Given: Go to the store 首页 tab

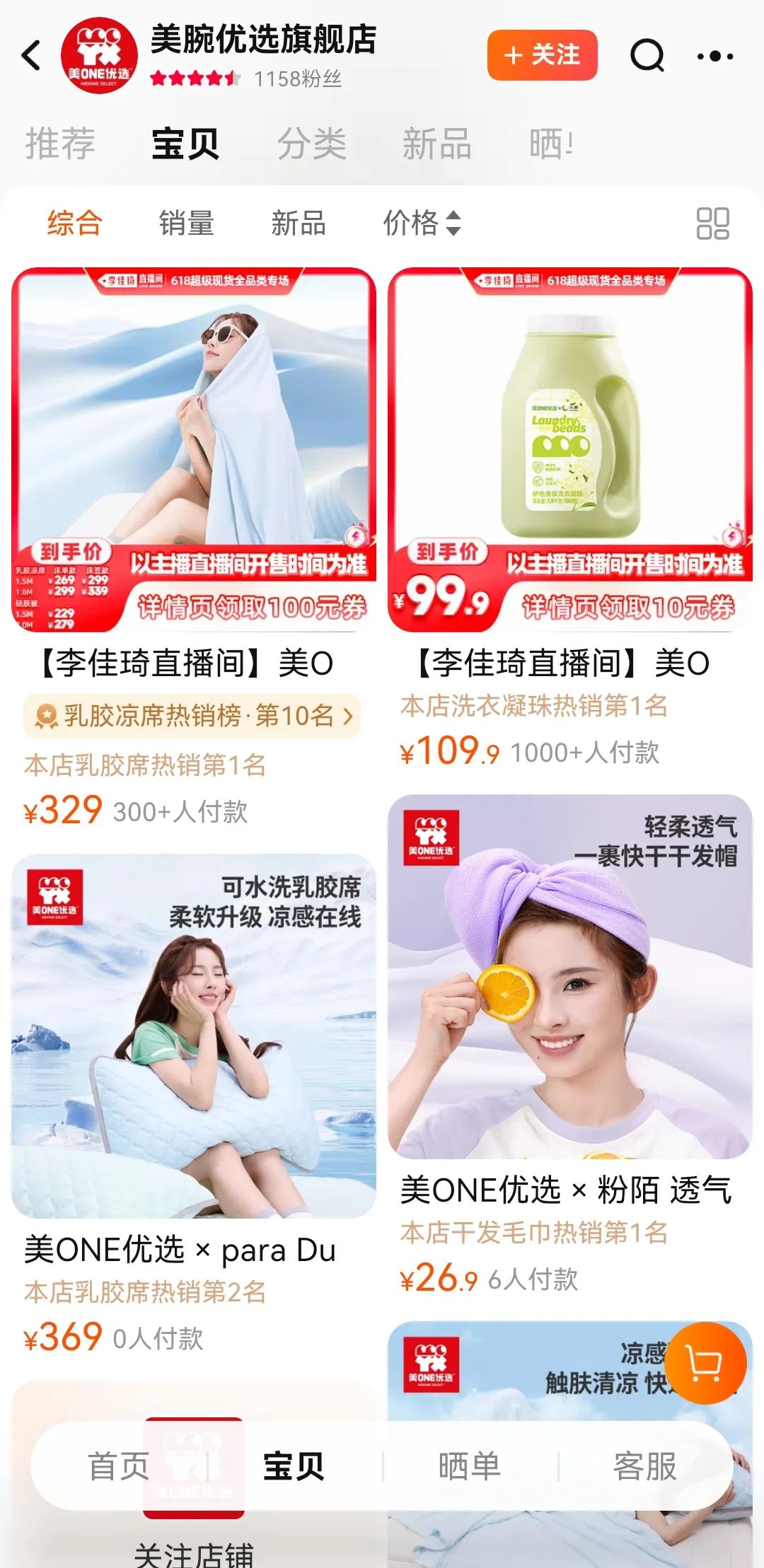Looking at the screenshot, I should 118,1466.
